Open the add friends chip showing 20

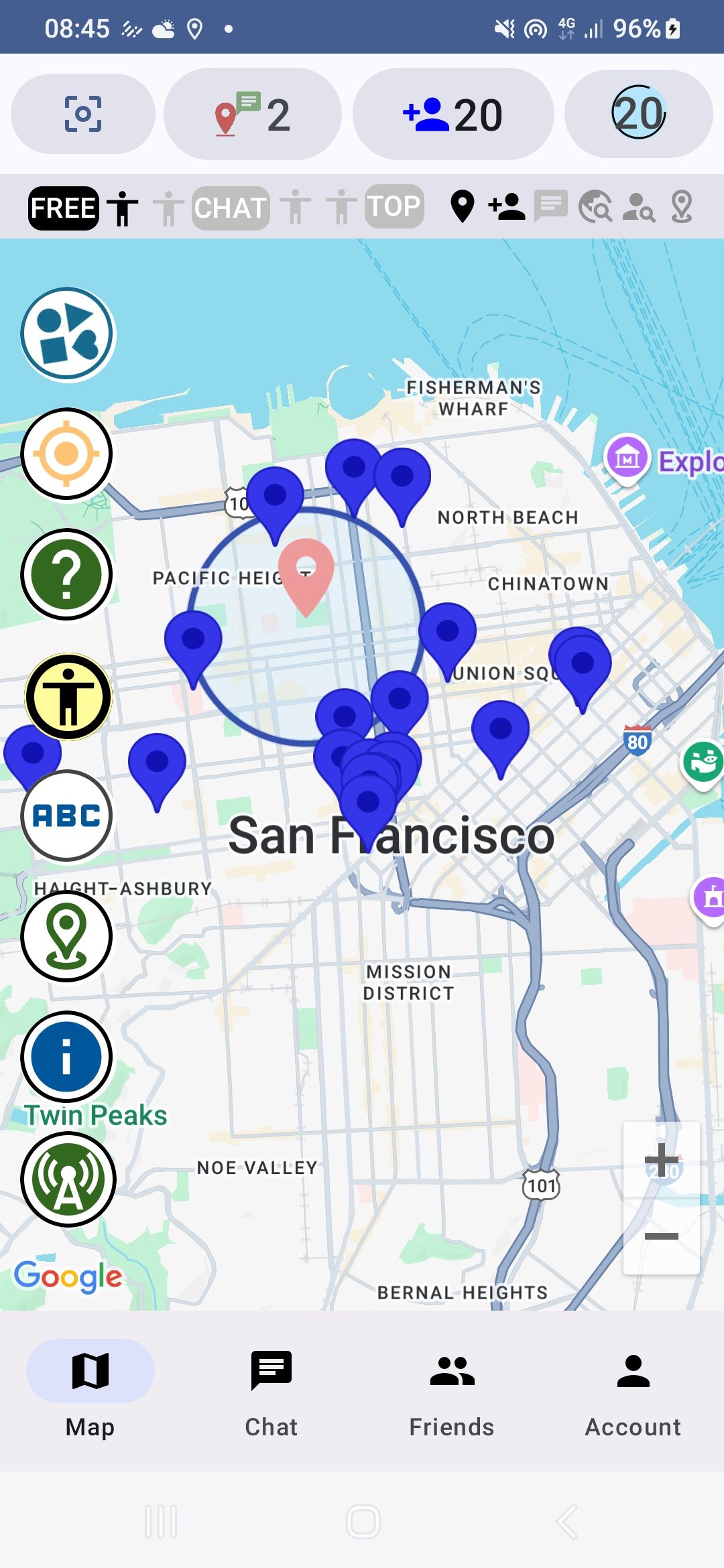coord(453,114)
